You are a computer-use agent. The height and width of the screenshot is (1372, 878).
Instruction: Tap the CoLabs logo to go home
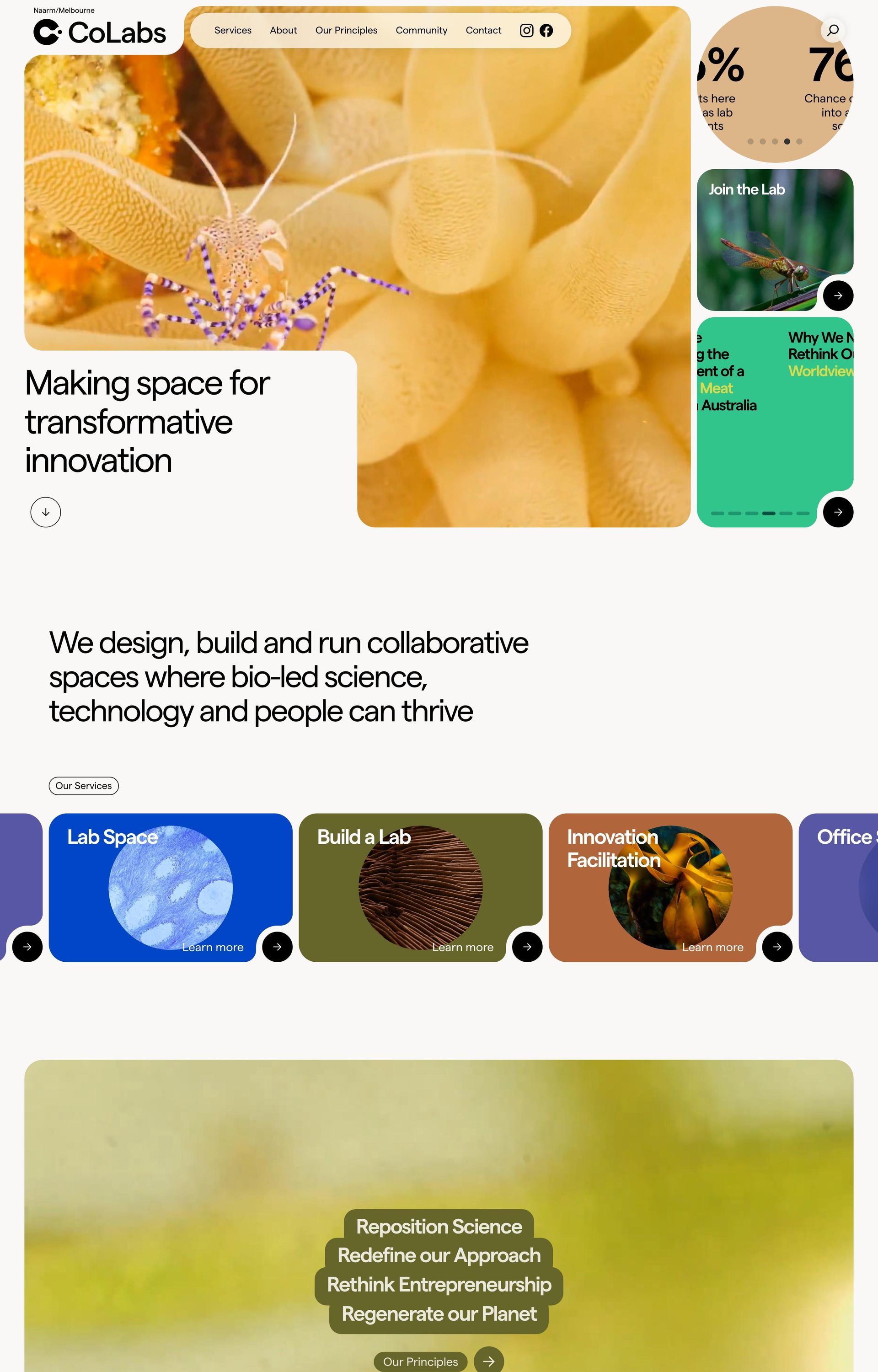tap(100, 32)
